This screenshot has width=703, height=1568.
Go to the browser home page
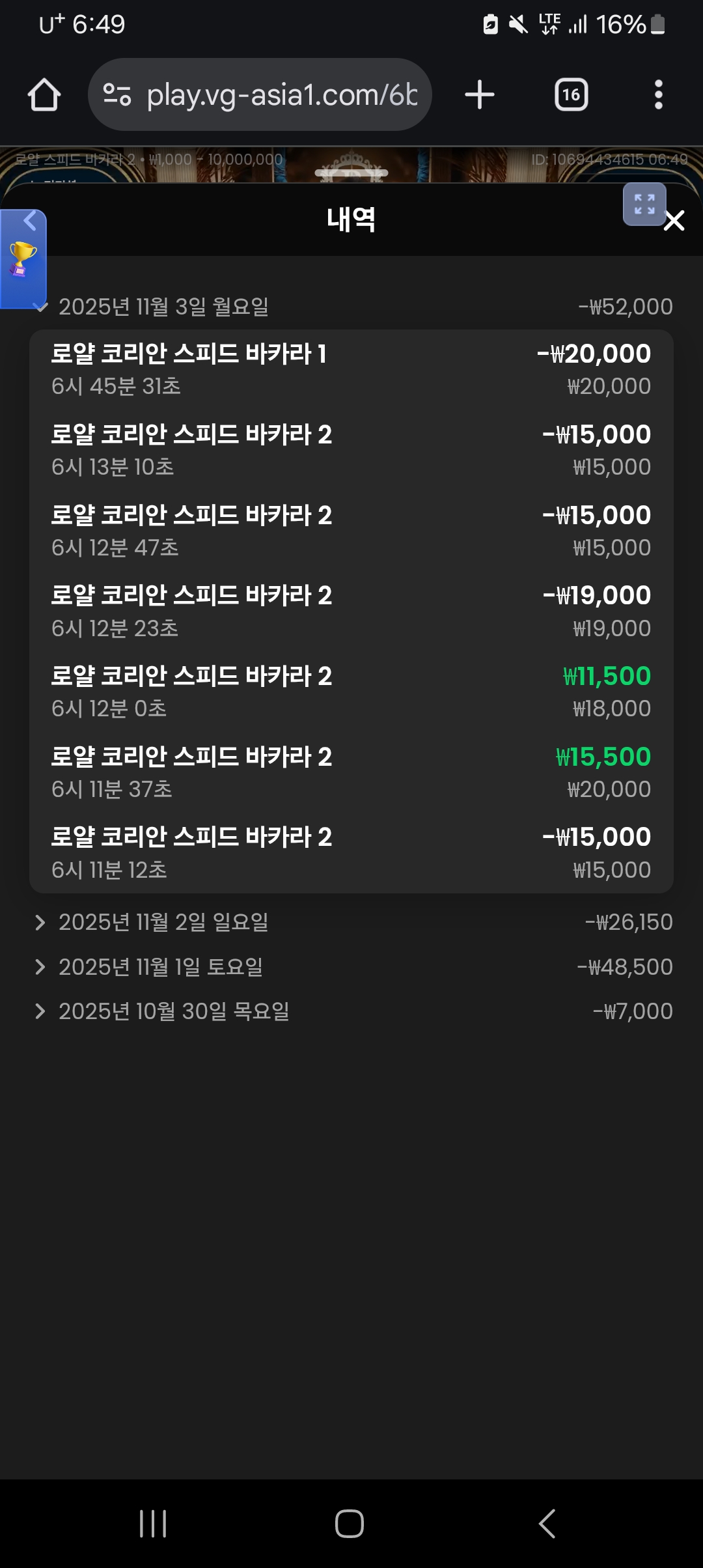pyautogui.click(x=44, y=95)
